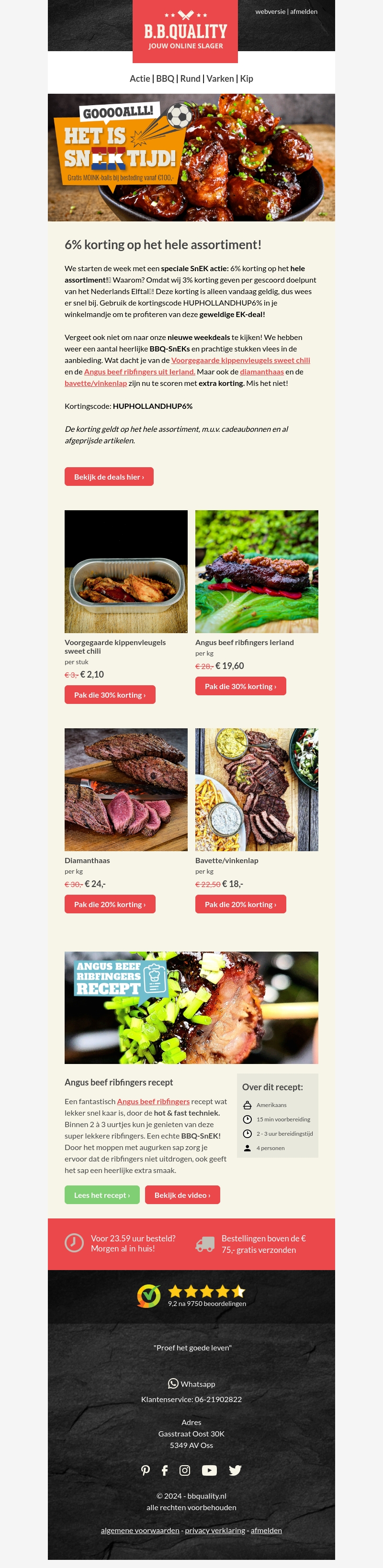Viewport: 383px width, 1568px height.
Task: Open the YouTube channel icon
Action: [209, 1470]
